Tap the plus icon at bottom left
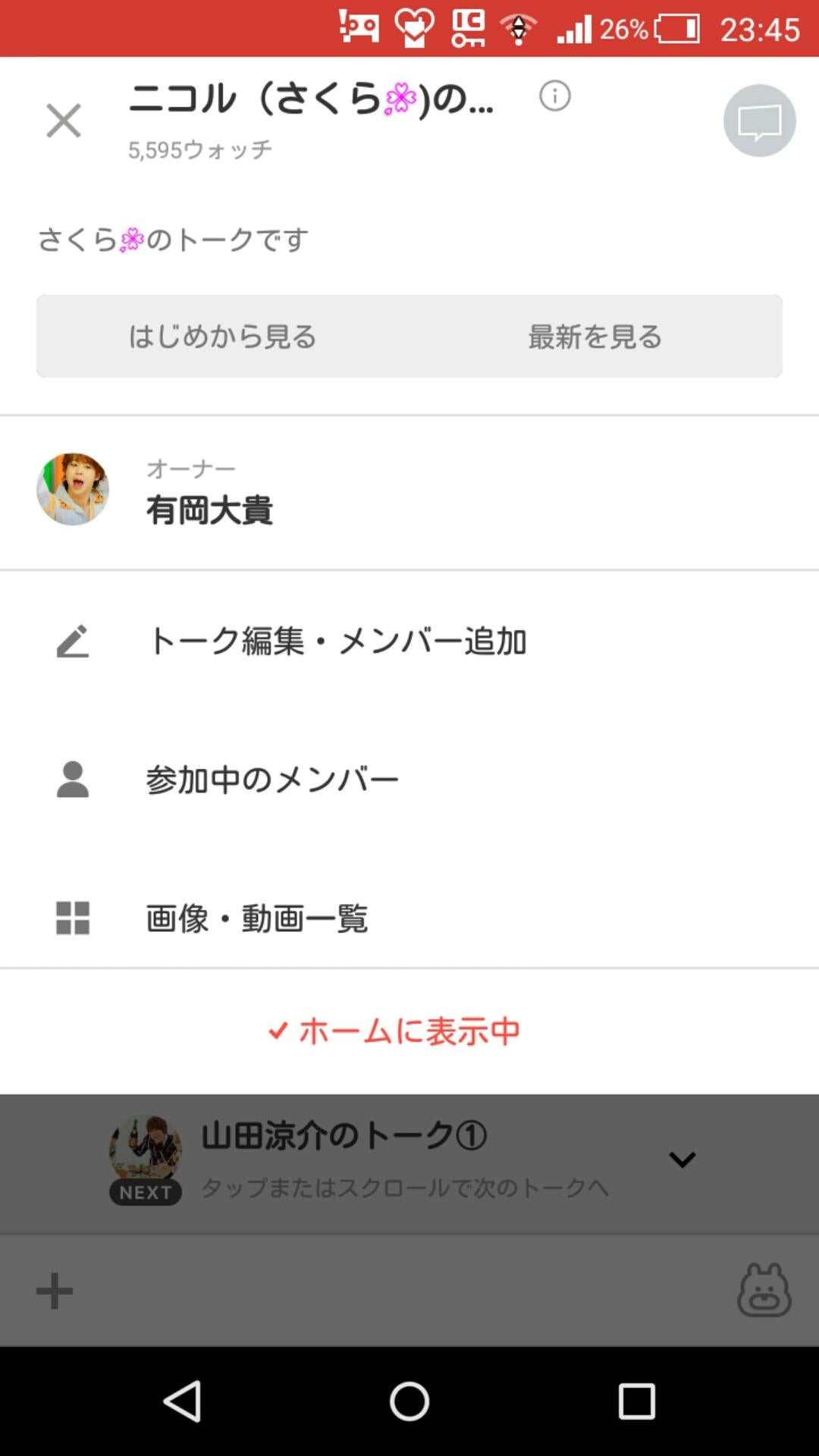Image resolution: width=819 pixels, height=1456 pixels. coord(53,1291)
